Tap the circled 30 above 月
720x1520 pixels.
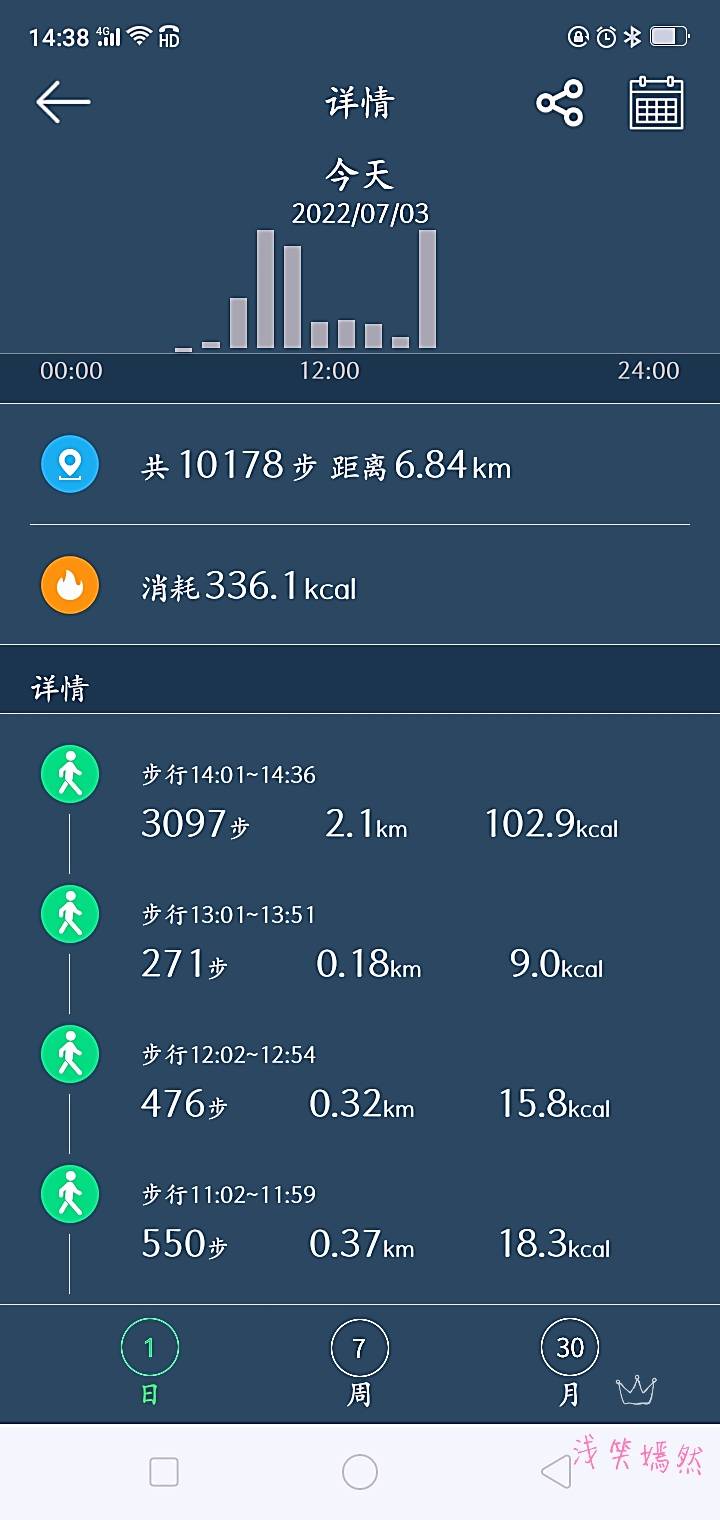(569, 1347)
